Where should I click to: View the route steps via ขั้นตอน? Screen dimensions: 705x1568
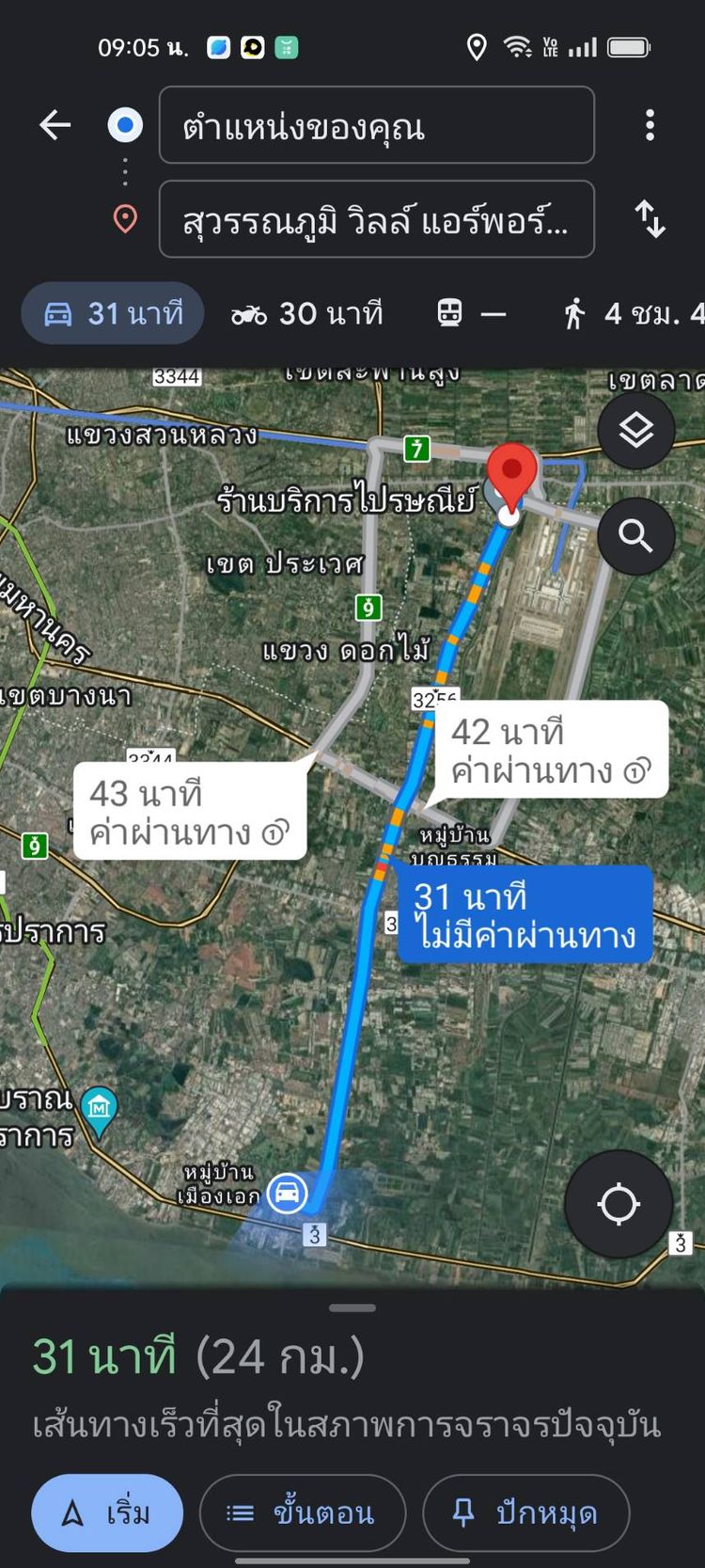point(302,1513)
